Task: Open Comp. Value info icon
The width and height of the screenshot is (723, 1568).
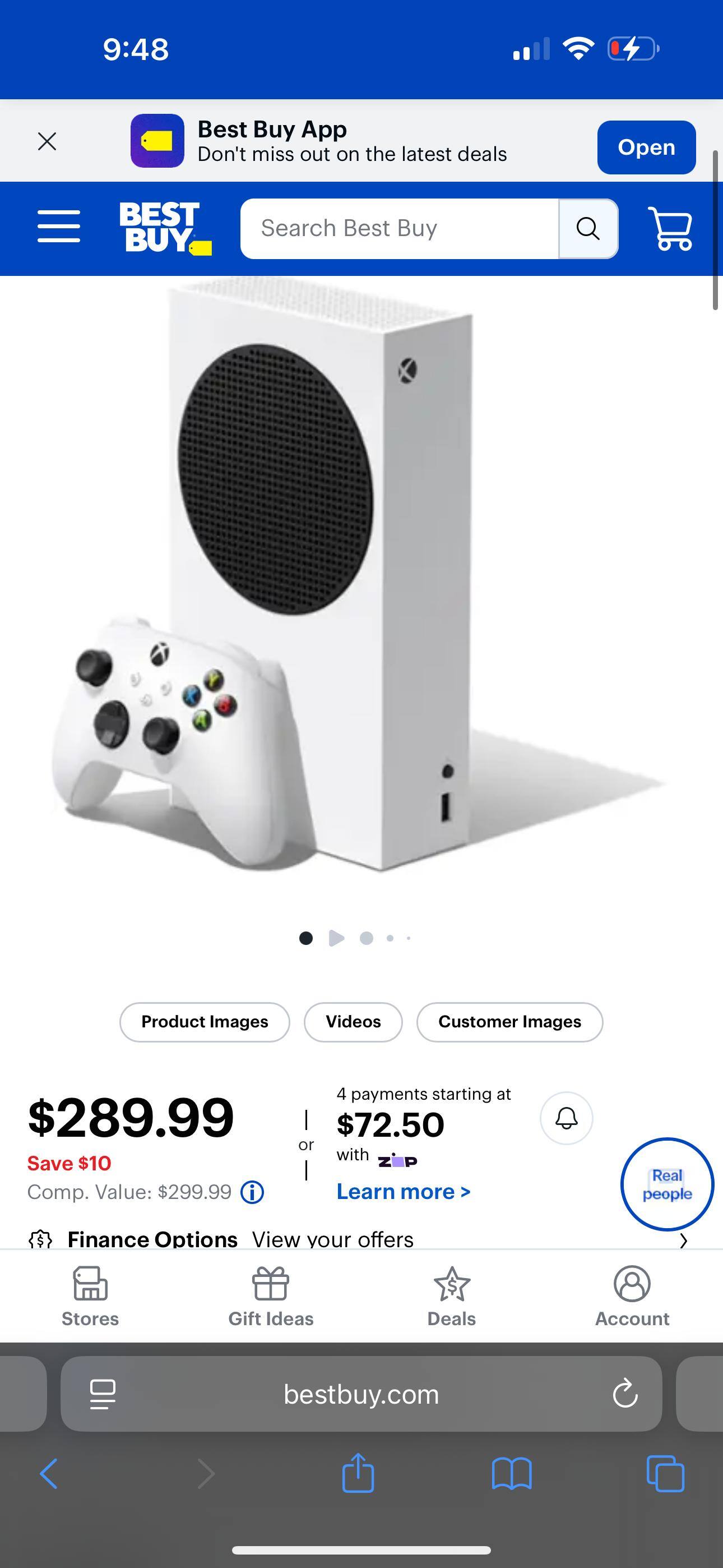Action: tap(253, 1192)
